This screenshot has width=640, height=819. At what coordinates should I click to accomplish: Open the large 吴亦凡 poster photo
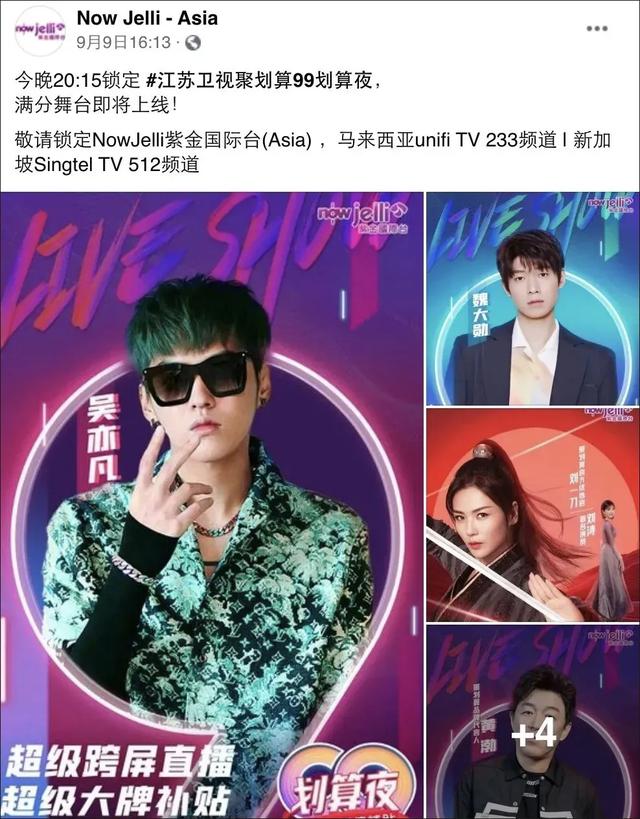pos(211,504)
